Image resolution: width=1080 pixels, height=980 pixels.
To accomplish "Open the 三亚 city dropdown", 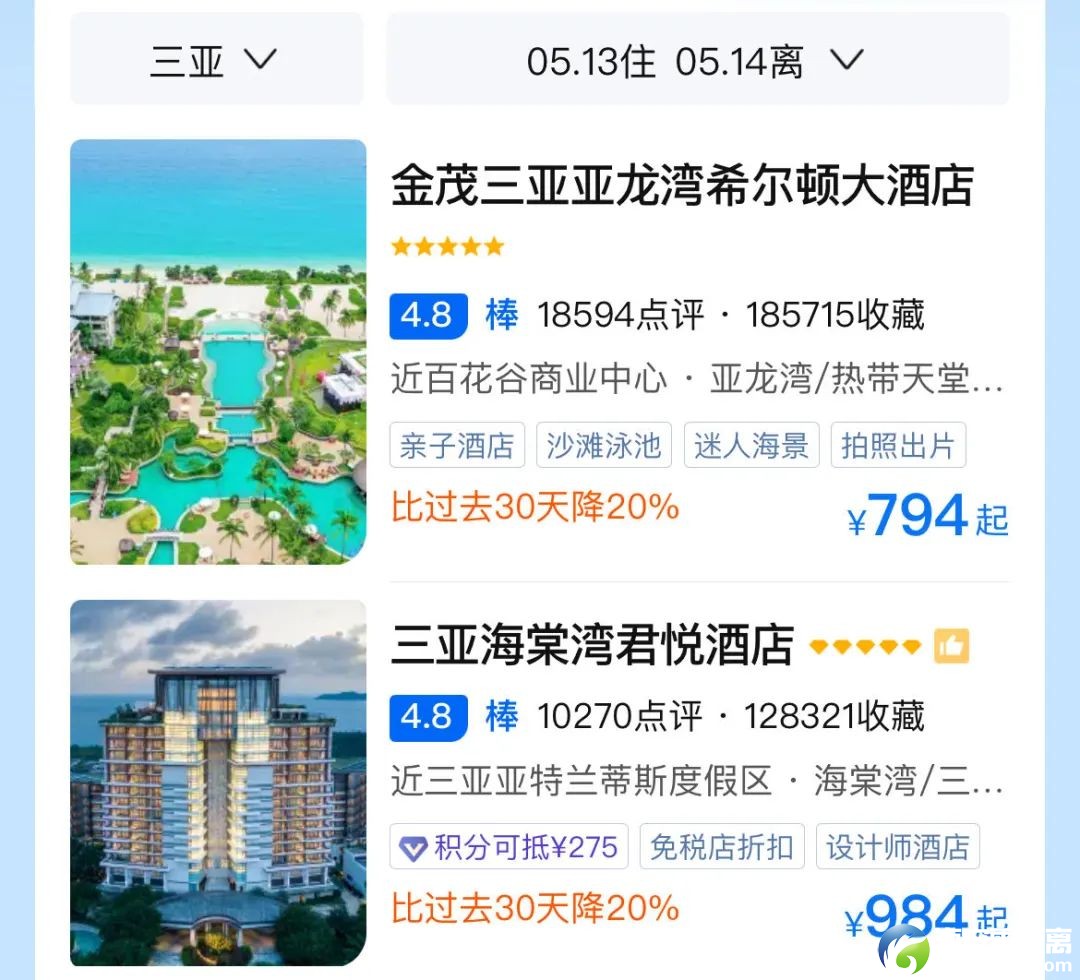I will click(x=216, y=60).
